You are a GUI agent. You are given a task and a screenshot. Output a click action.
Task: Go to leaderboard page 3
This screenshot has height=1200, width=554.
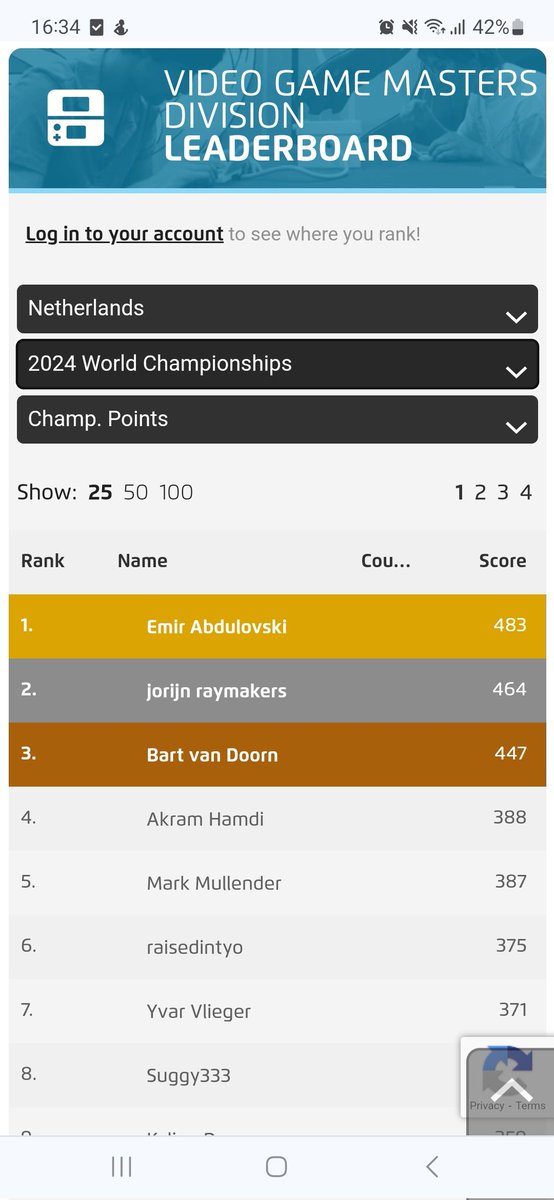click(503, 492)
